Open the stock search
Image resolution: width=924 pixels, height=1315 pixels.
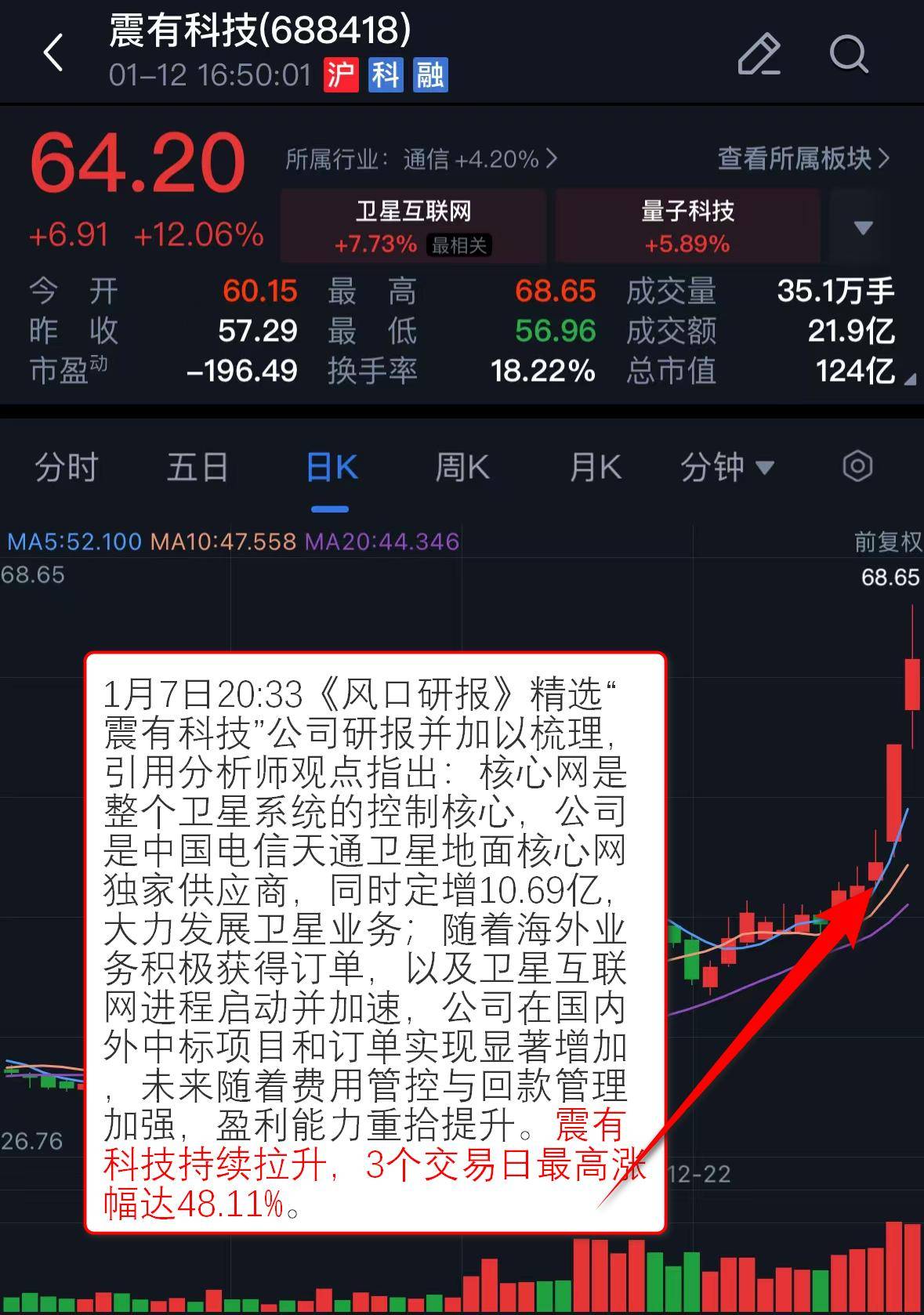(849, 55)
